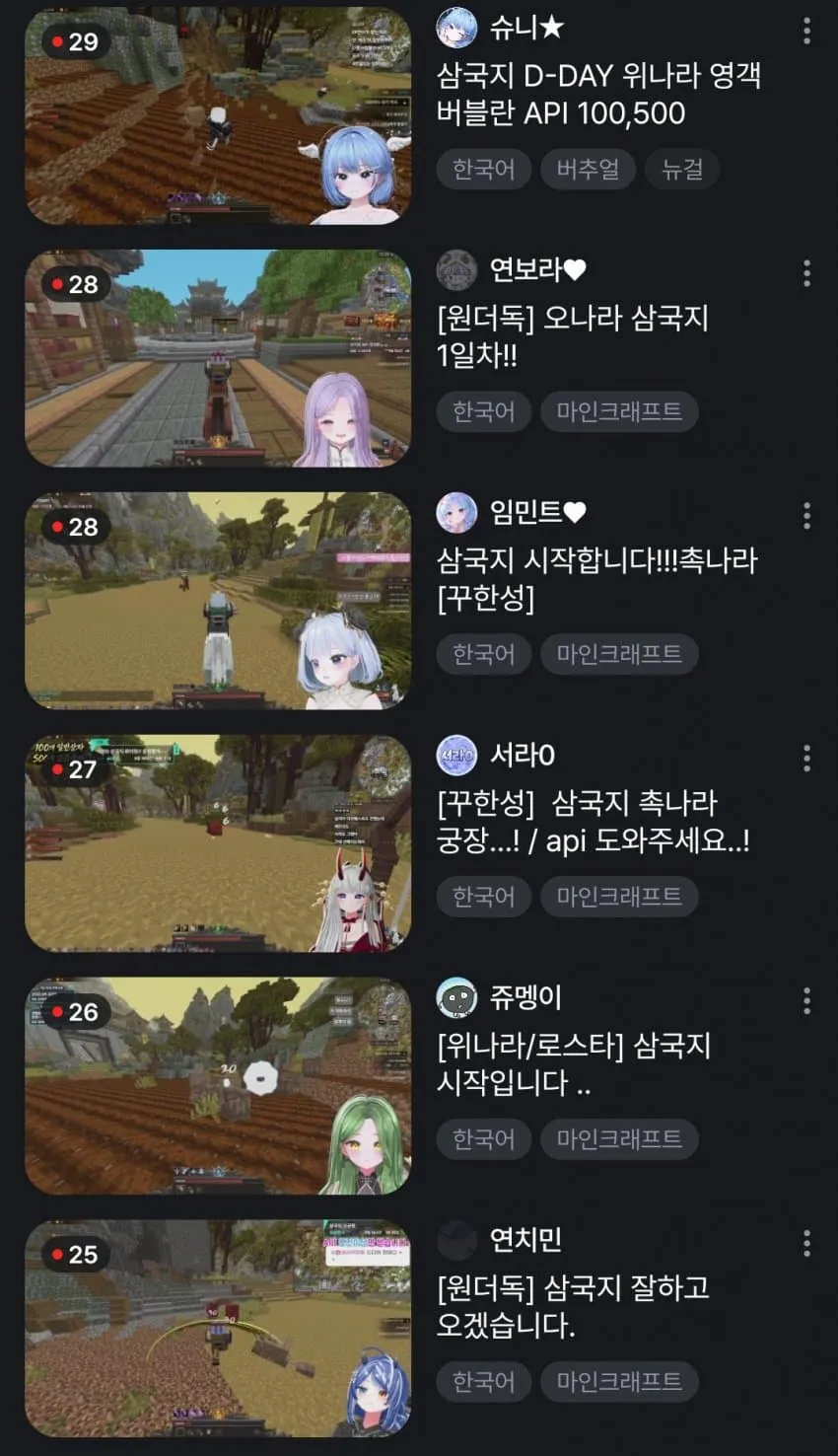Open more options for 연보라♥'s stream
This screenshot has height=1456, width=838.
coord(806,273)
